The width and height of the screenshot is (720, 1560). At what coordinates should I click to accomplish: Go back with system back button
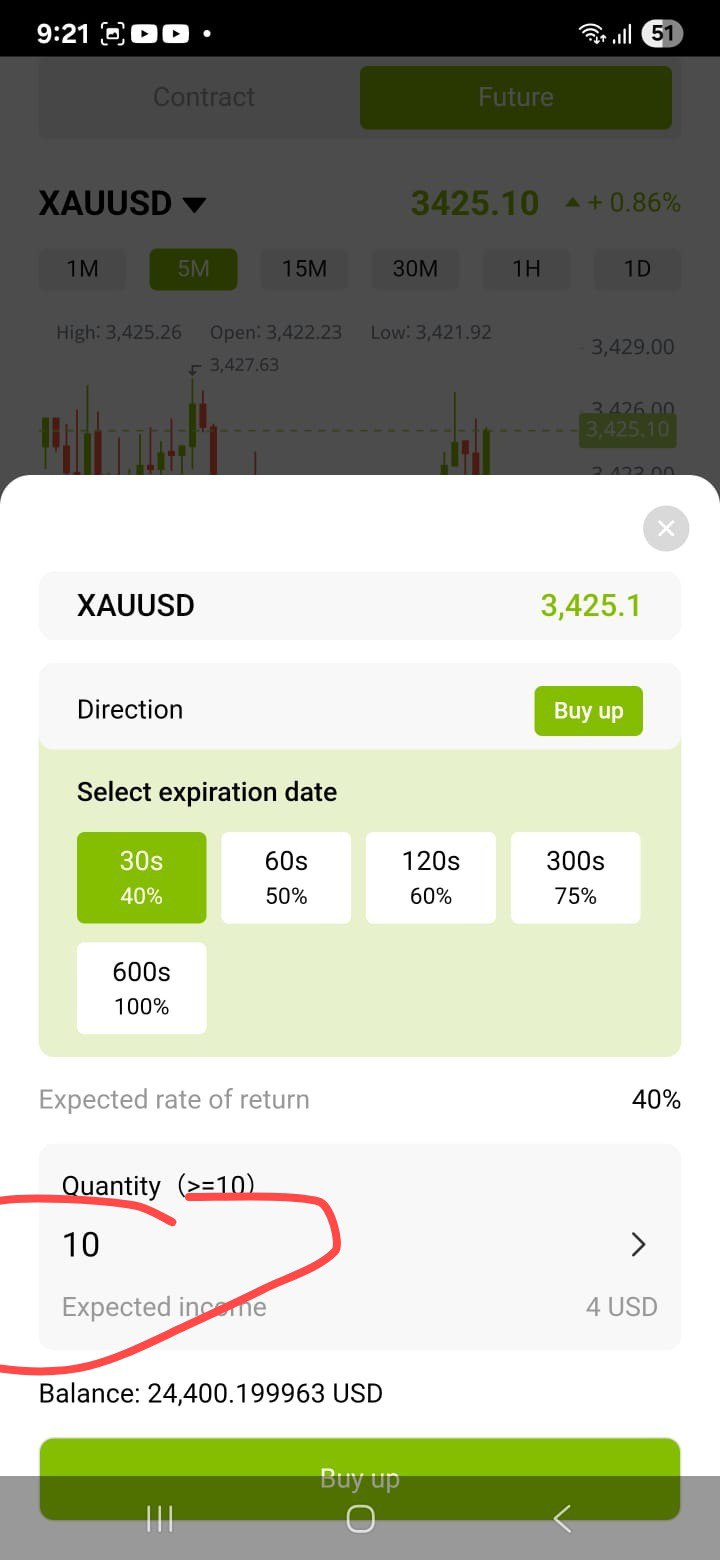pyautogui.click(x=562, y=1519)
